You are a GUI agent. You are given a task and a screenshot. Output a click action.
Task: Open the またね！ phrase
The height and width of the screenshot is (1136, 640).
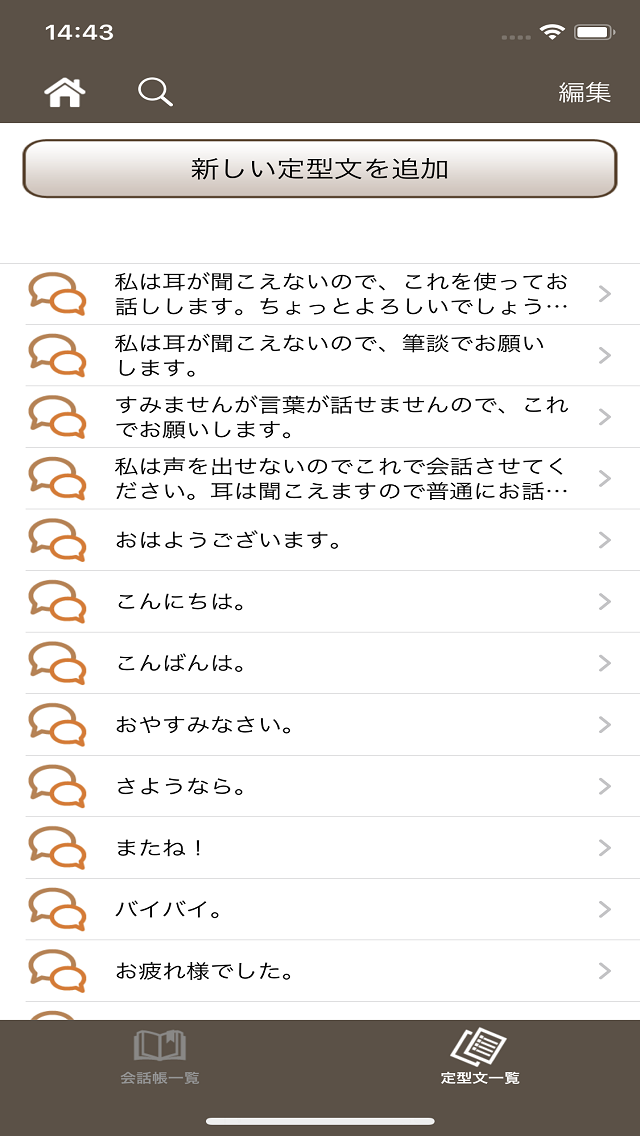coord(320,848)
